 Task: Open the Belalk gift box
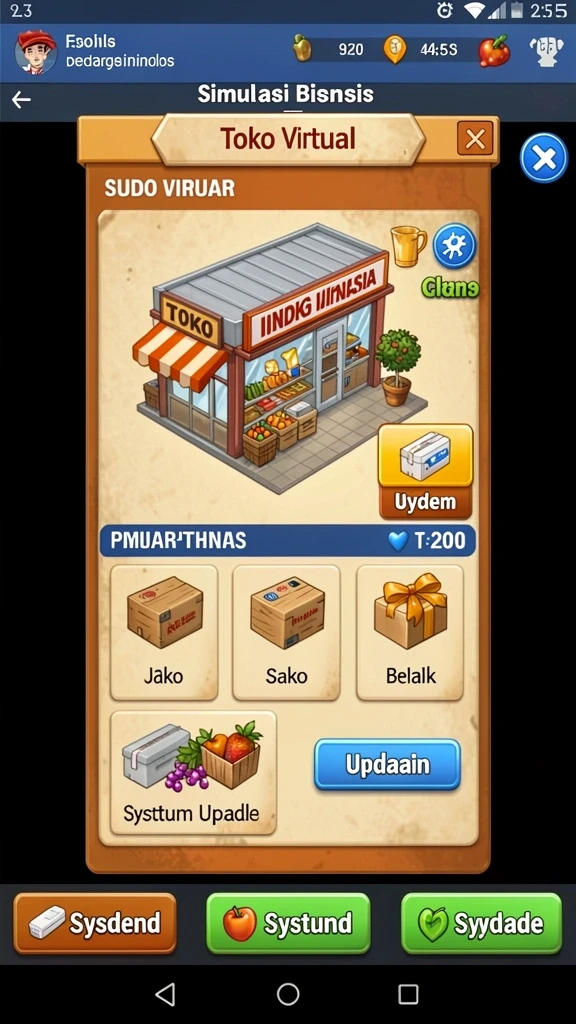pyautogui.click(x=410, y=632)
